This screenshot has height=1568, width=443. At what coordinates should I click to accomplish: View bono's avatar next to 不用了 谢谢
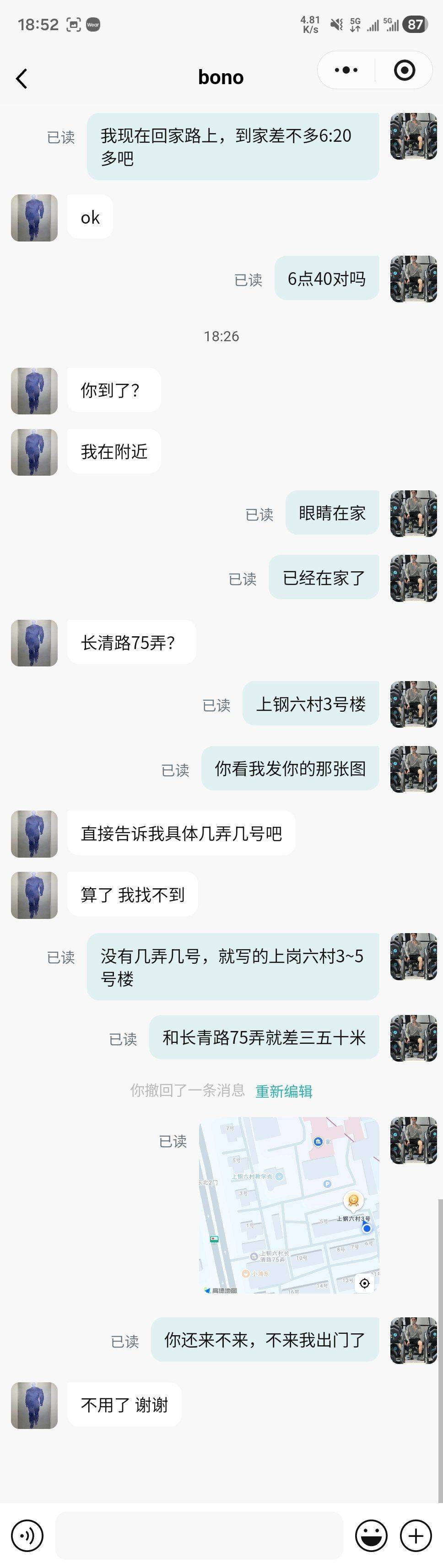pyautogui.click(x=34, y=1405)
